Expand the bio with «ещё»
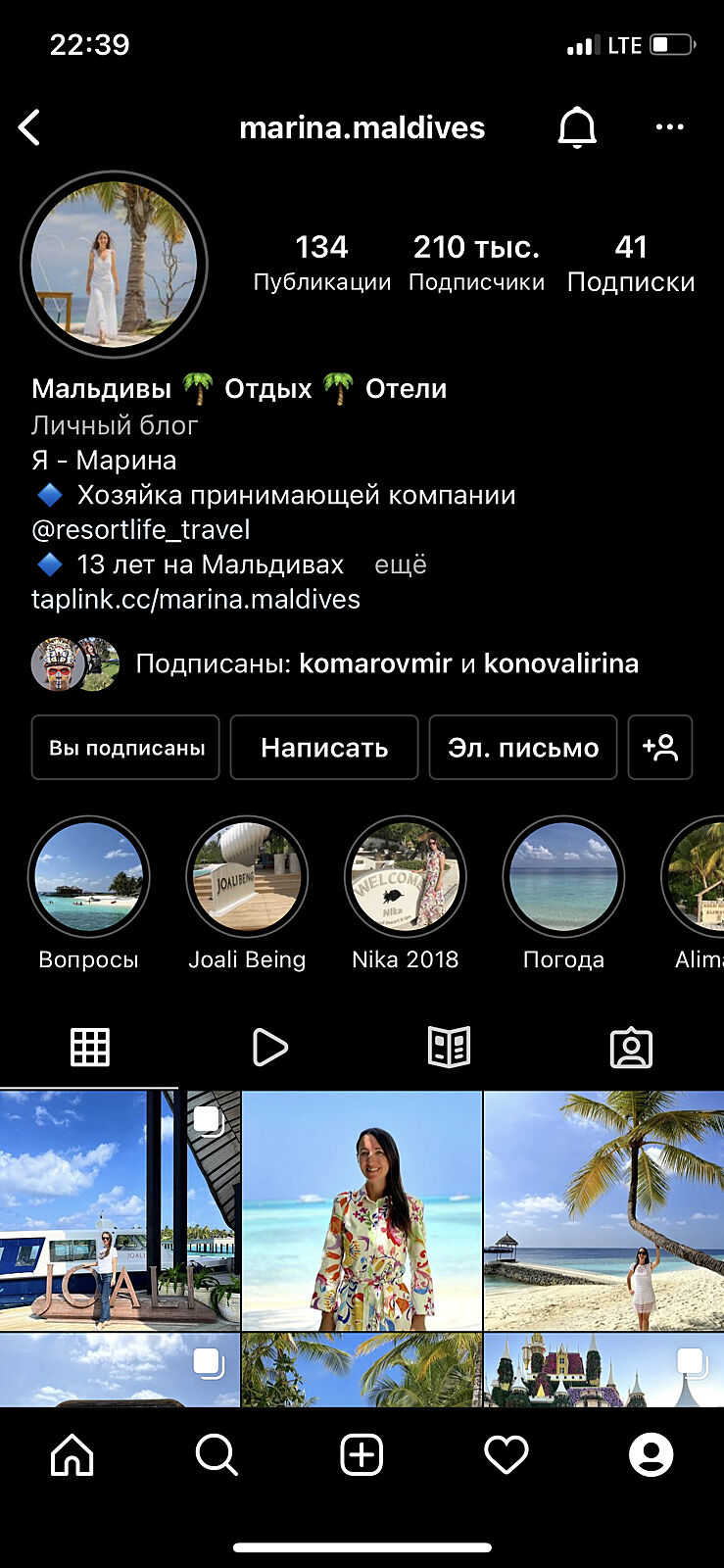The image size is (724, 1568). click(x=401, y=564)
